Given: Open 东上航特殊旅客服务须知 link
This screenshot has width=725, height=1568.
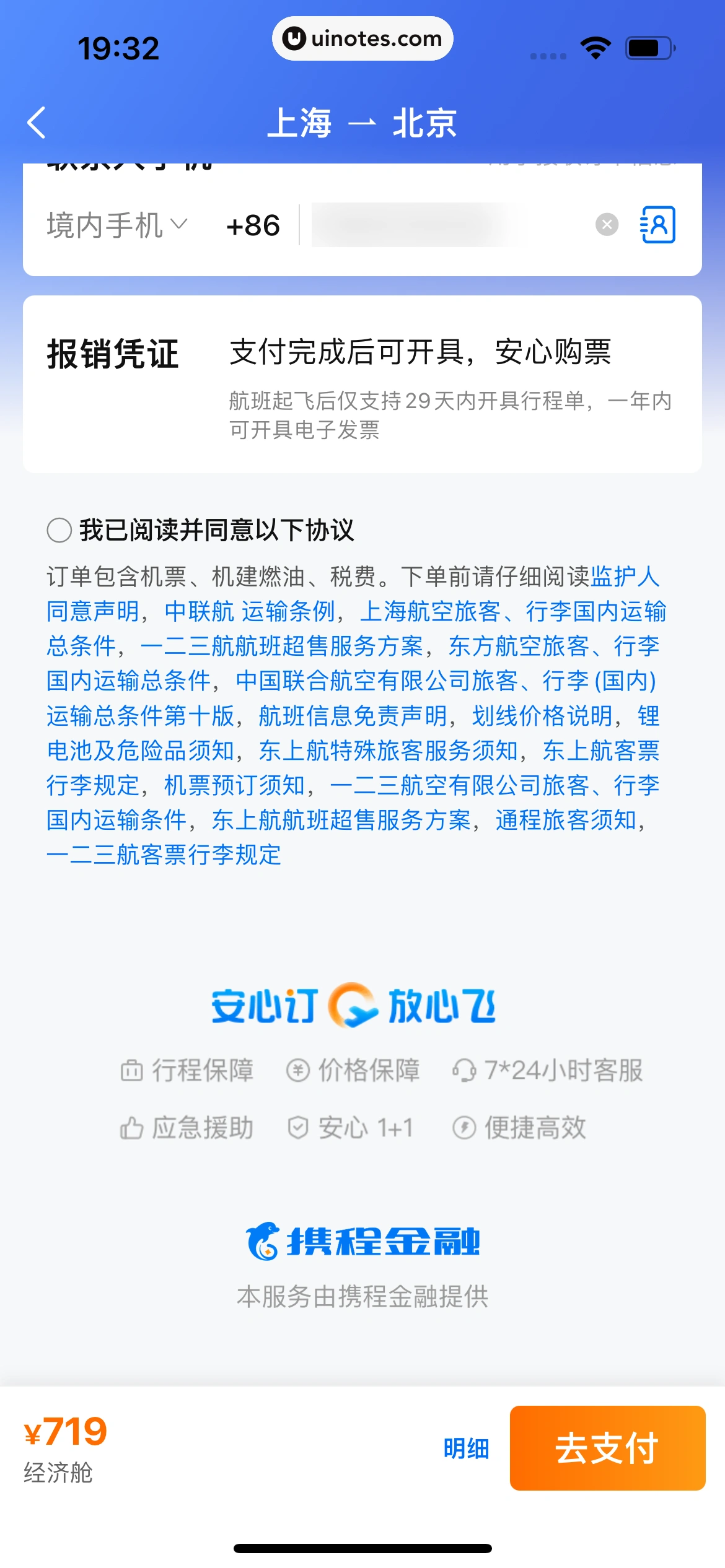Looking at the screenshot, I should [x=389, y=751].
